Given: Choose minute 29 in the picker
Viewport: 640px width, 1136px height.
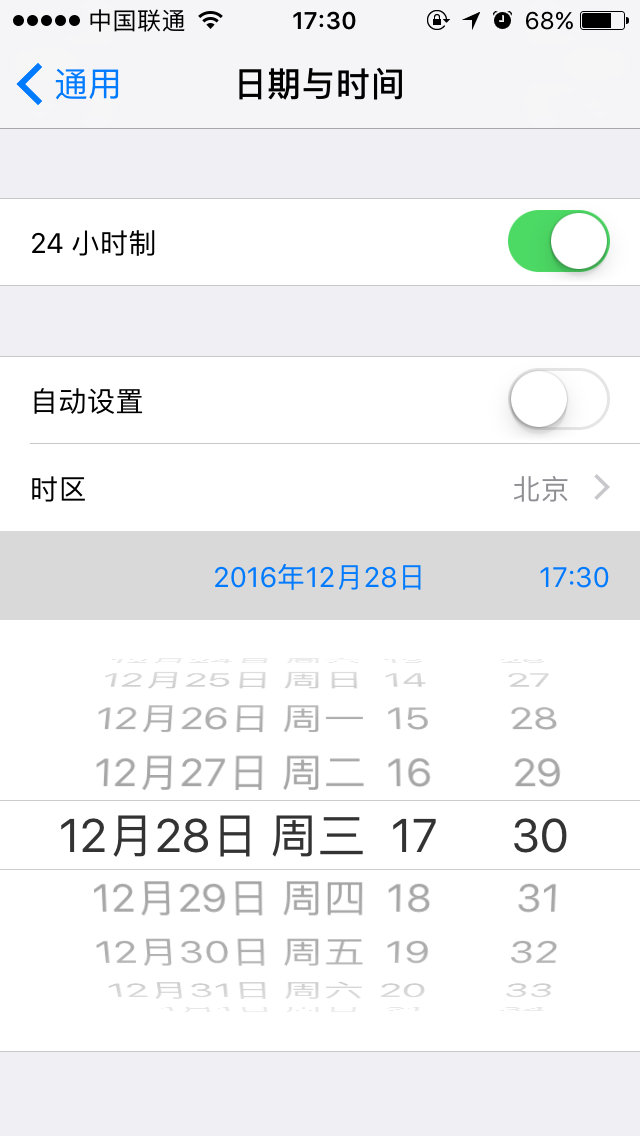Looking at the screenshot, I should click(538, 772).
